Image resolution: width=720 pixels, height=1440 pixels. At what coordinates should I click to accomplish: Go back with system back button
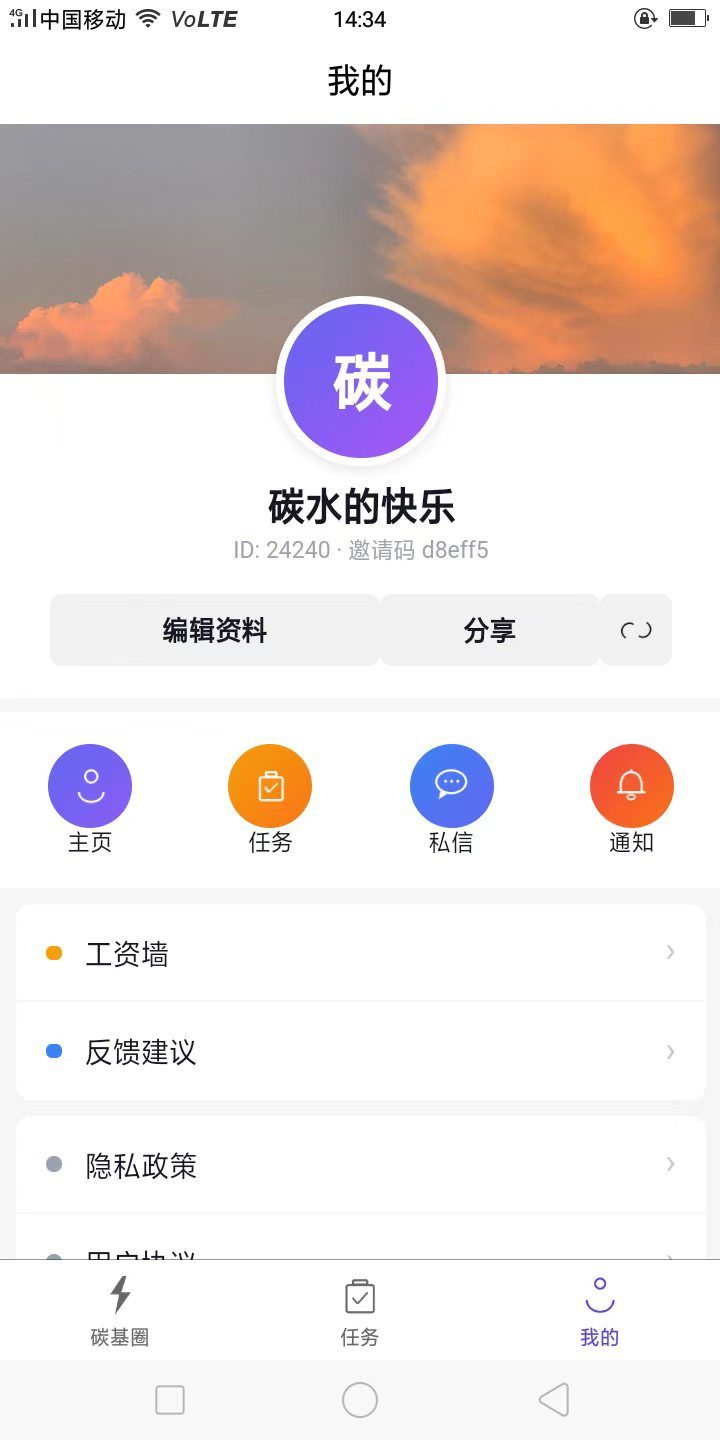pyautogui.click(x=554, y=1400)
